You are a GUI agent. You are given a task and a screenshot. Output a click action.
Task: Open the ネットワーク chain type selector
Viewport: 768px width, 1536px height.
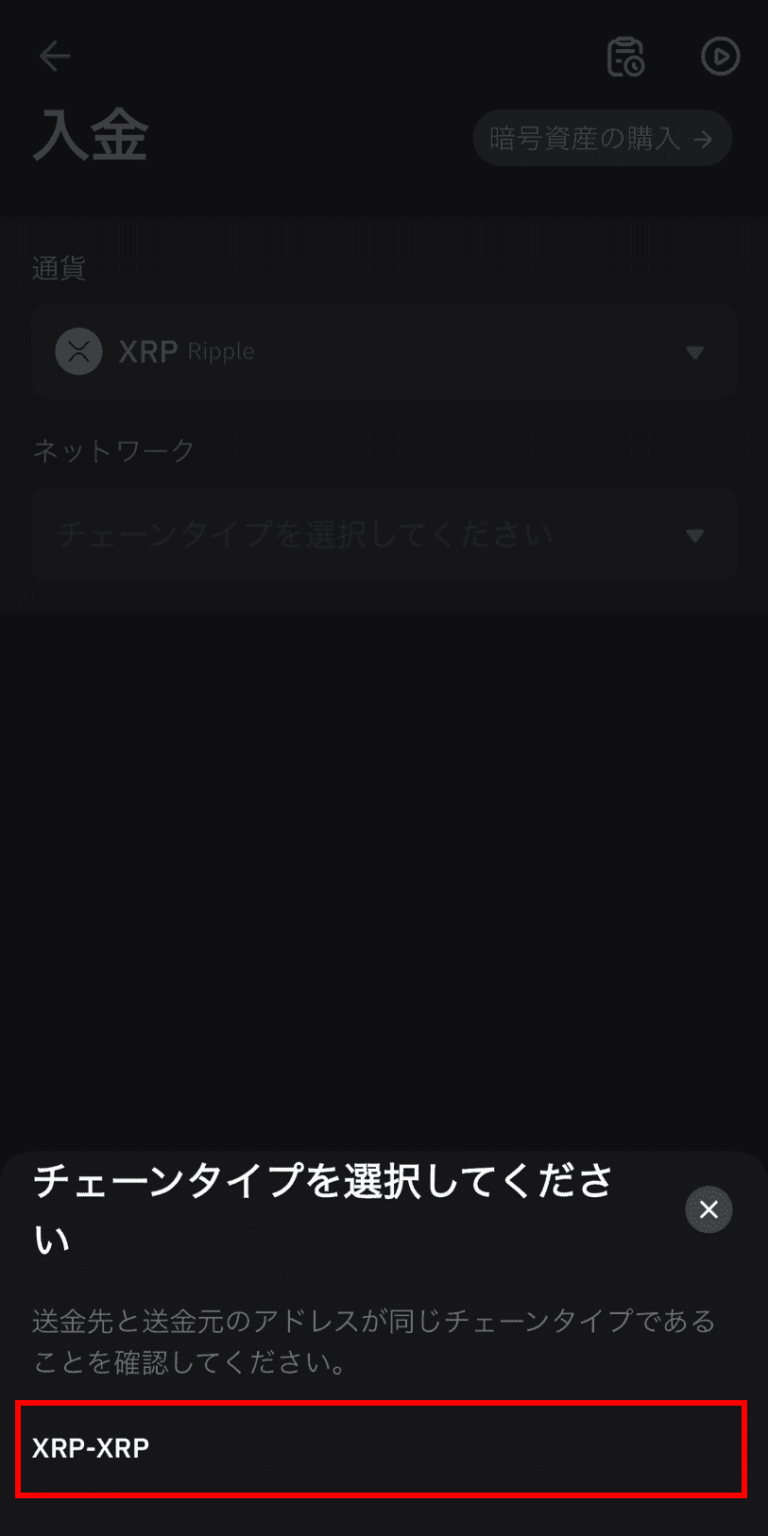(x=384, y=535)
